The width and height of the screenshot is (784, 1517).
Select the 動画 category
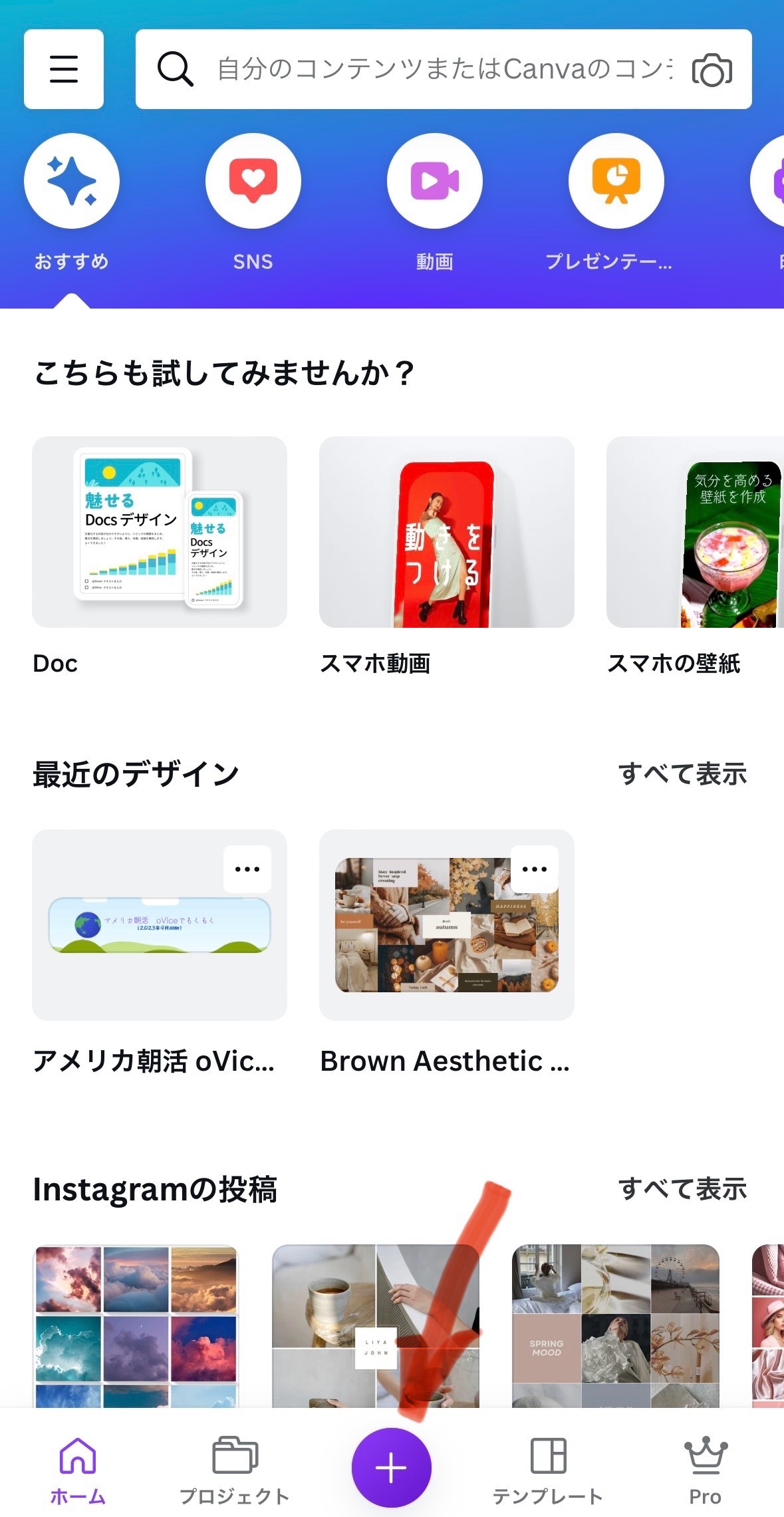point(434,181)
